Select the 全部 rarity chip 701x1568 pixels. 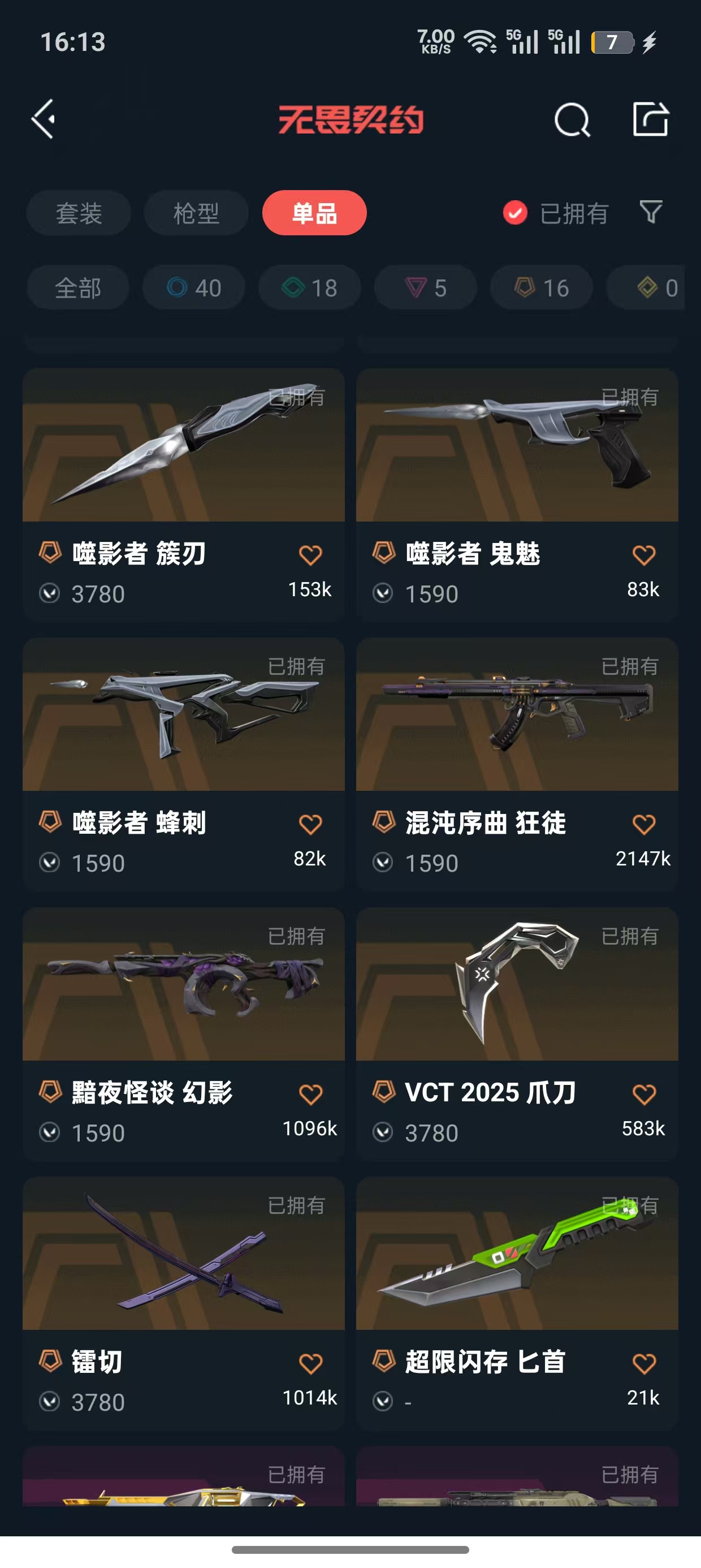[78, 287]
